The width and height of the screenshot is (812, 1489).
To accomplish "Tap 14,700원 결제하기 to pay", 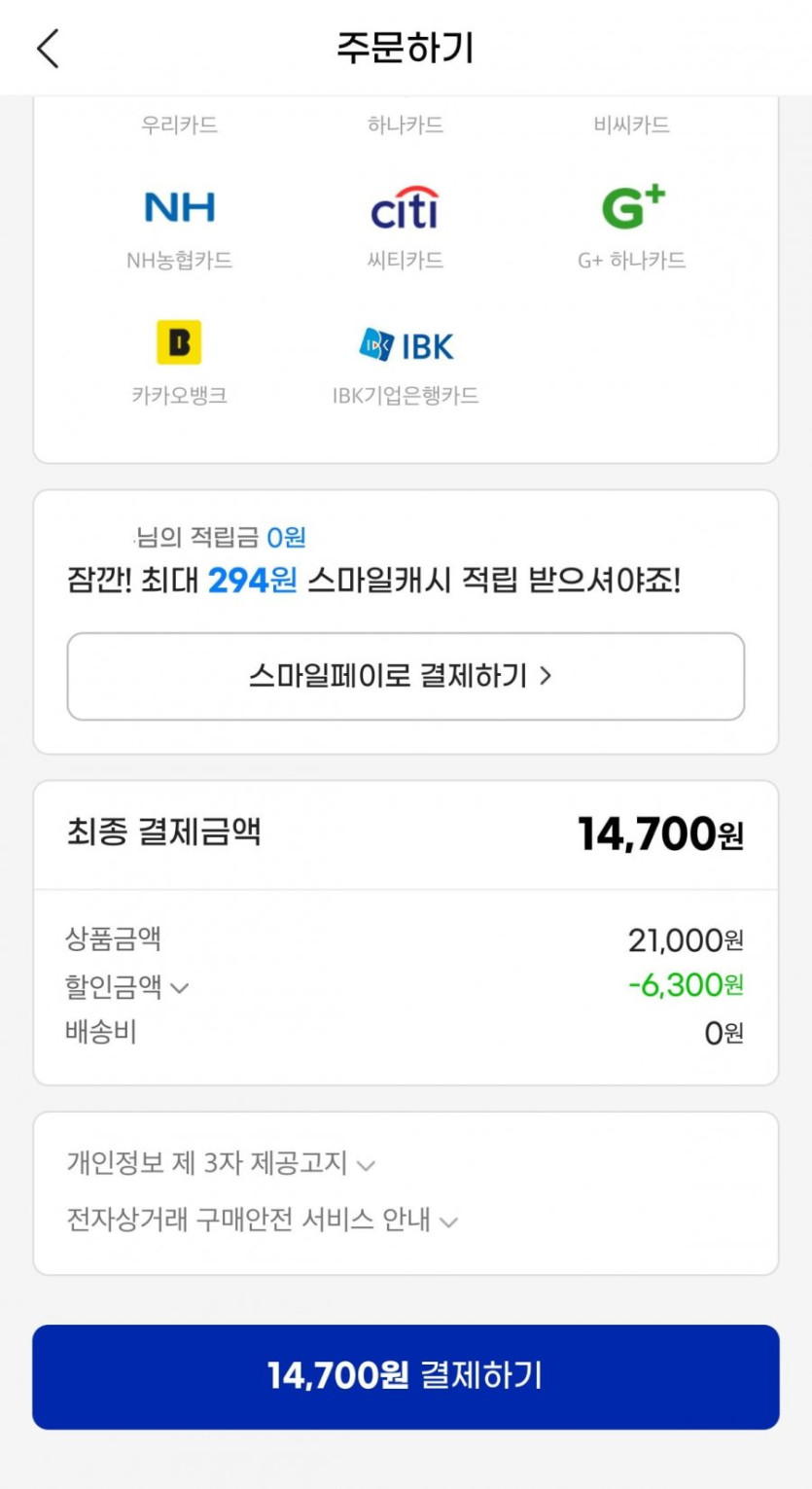I will coord(406,1376).
